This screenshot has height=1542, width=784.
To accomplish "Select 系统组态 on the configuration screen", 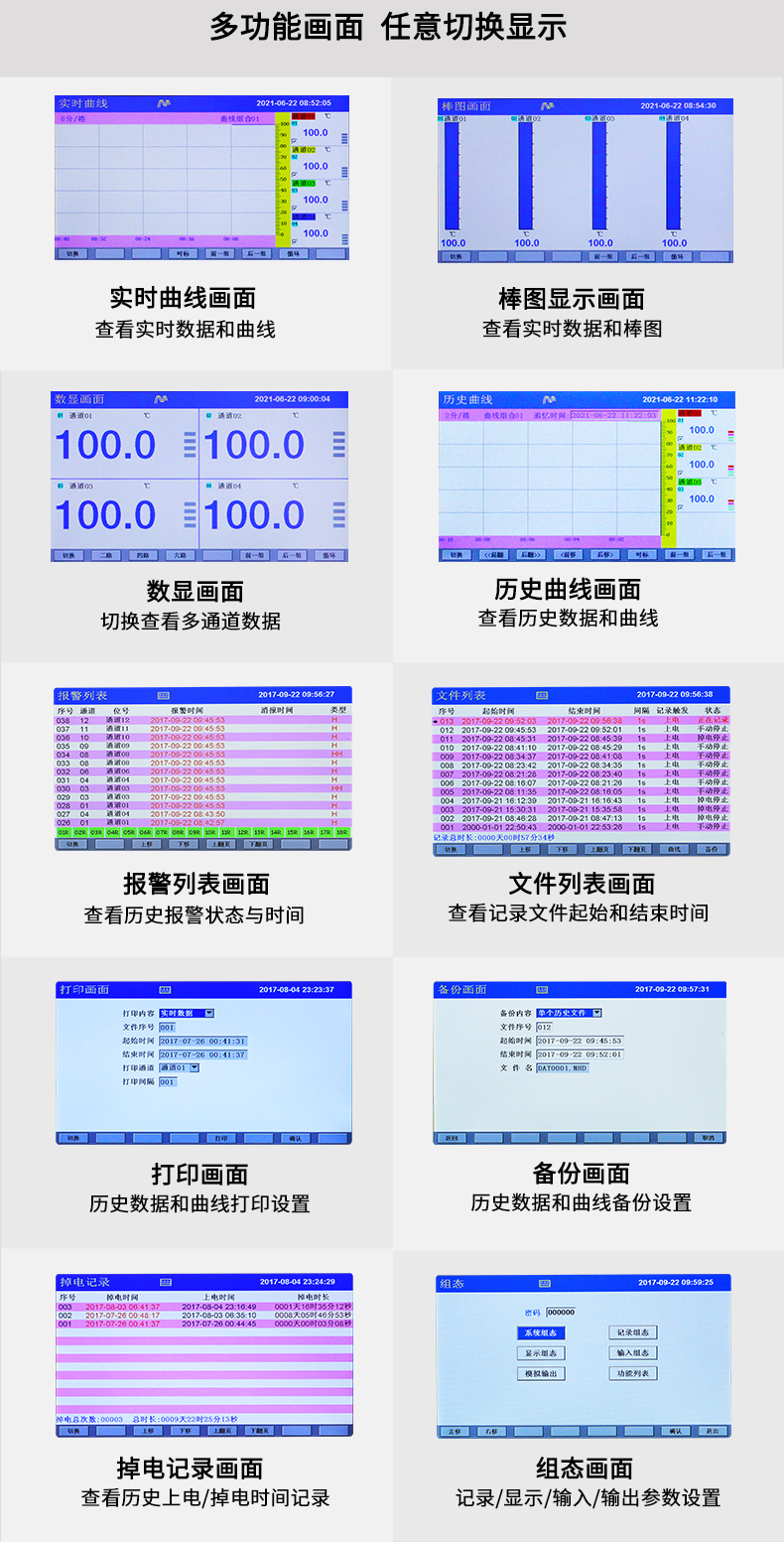I will click(543, 1332).
